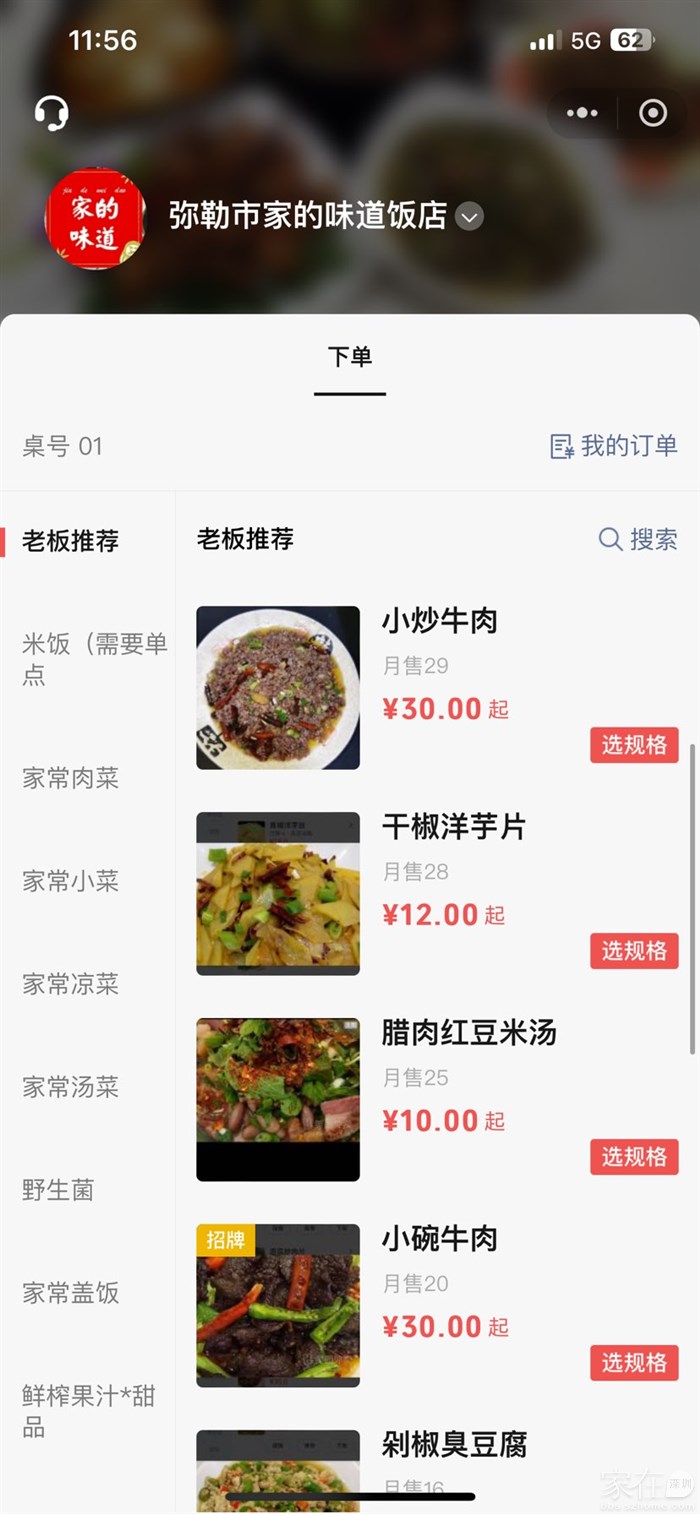Viewport: 700px width, 1514px height.
Task: Open 我的订单 to view orders
Action: coord(614,446)
